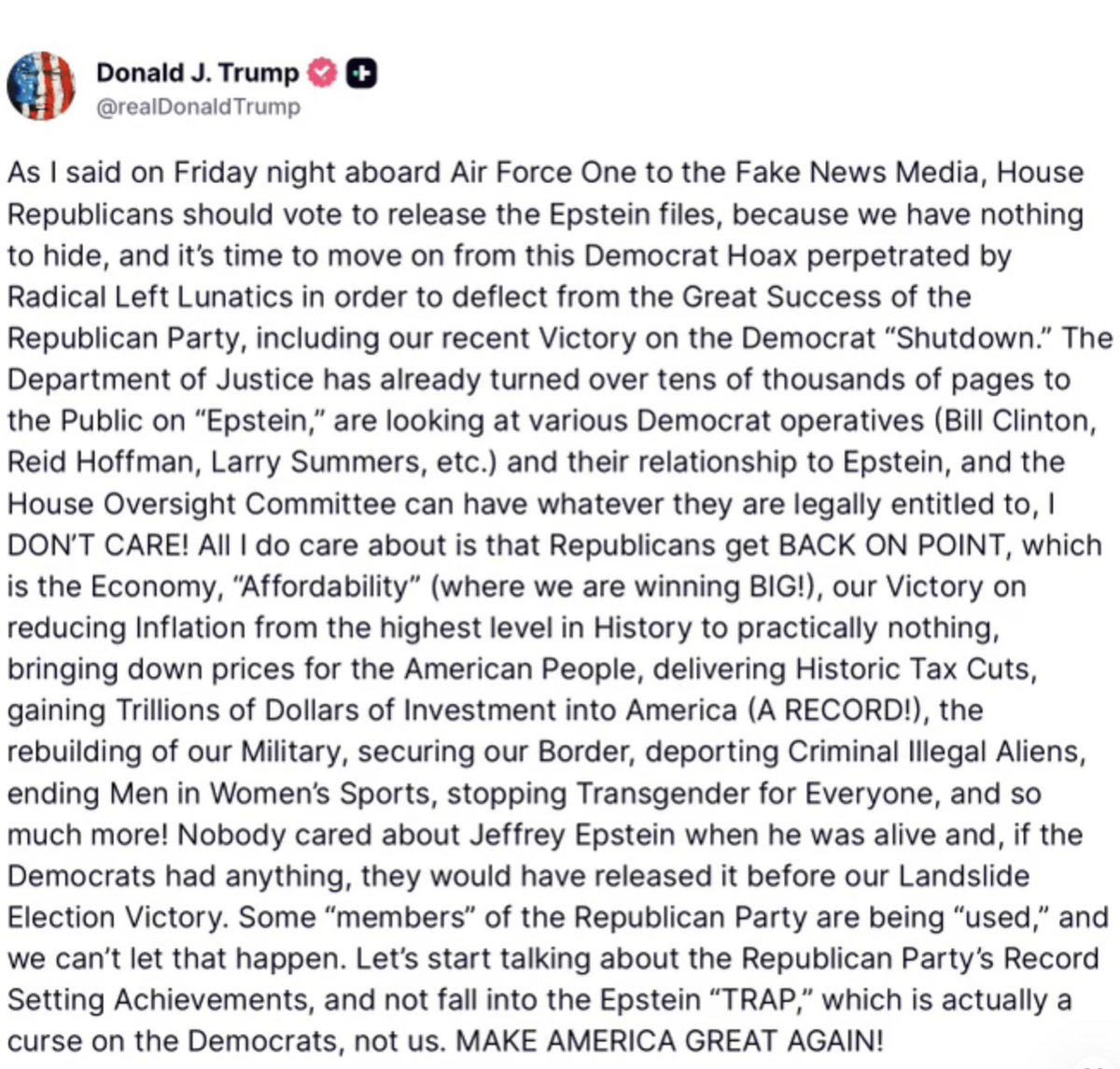The height and width of the screenshot is (1069, 1120).
Task: Open the @realDonaldTrump handle
Action: 199,107
